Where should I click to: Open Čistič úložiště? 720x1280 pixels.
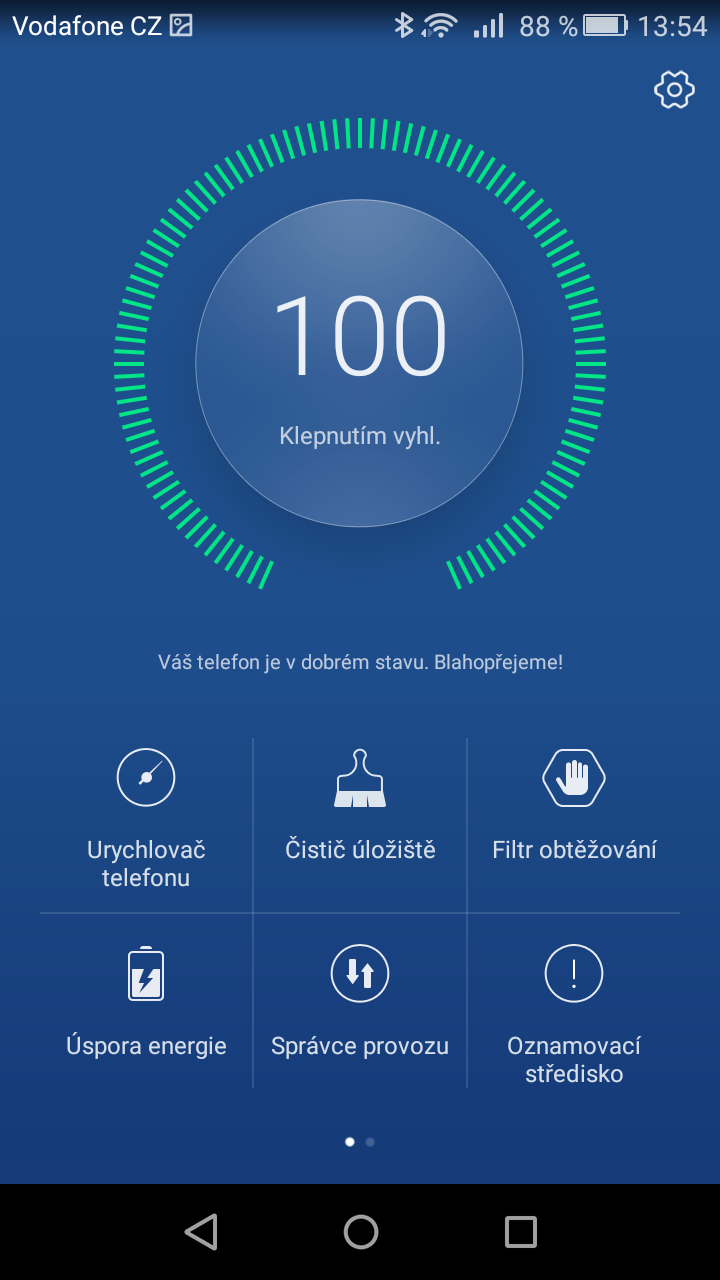[360, 825]
